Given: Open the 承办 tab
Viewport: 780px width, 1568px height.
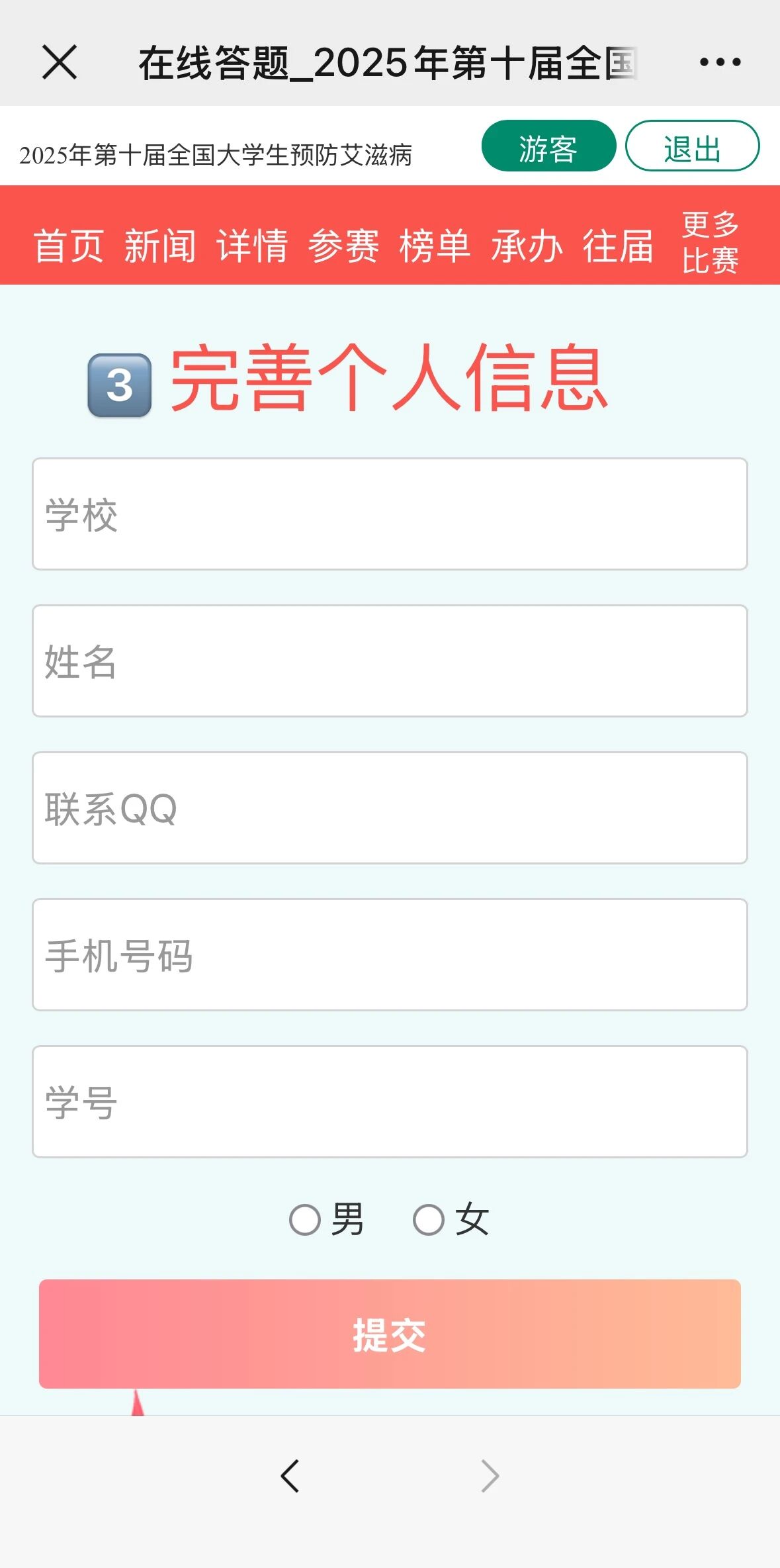Looking at the screenshot, I should (x=527, y=246).
